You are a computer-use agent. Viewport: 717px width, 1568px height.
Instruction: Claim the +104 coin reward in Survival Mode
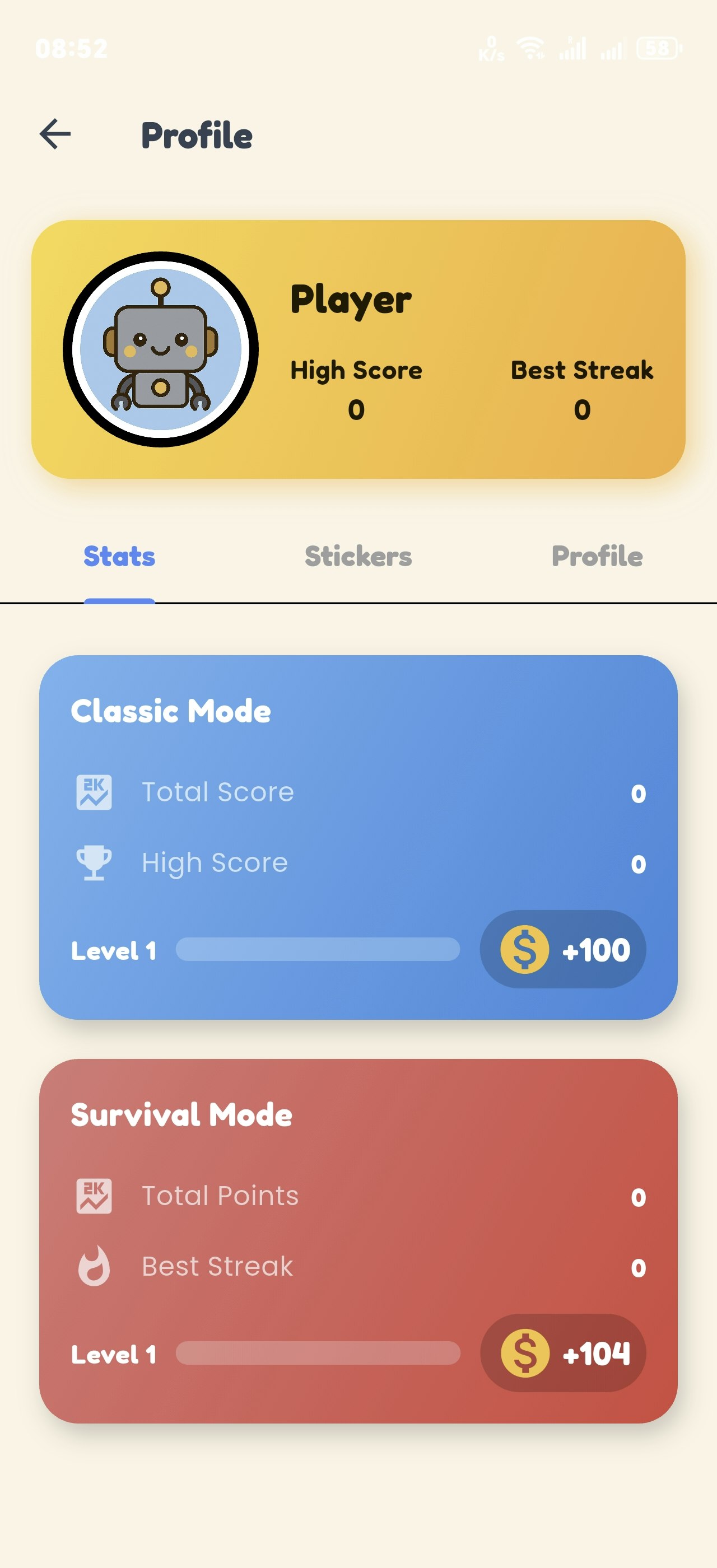(563, 1353)
